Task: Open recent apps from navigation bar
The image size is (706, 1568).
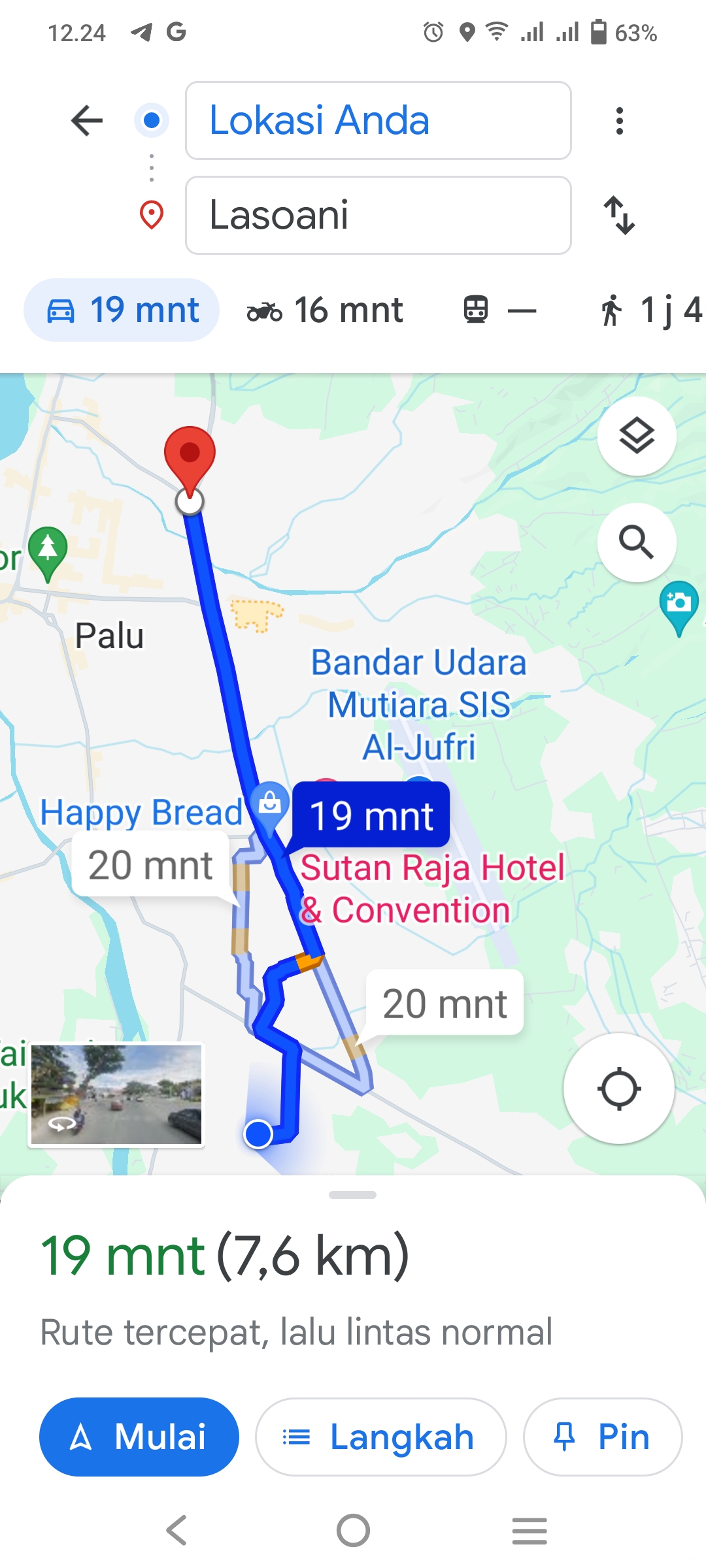Action: click(529, 1530)
